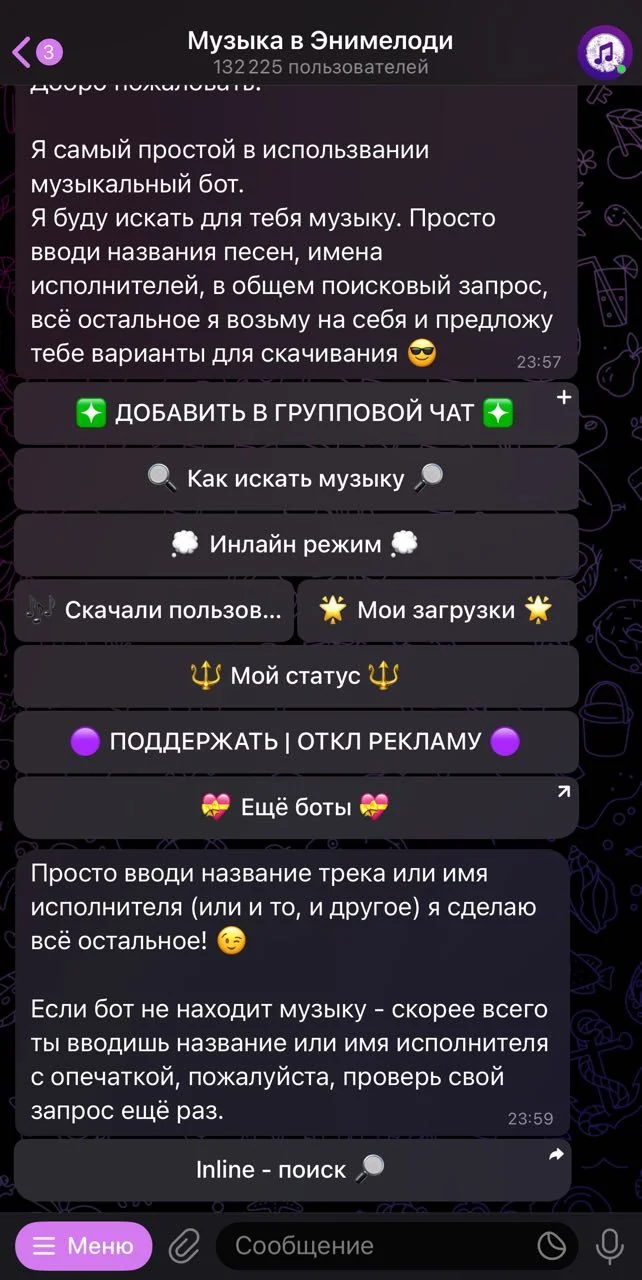Open the sticker panel icon

click(552, 1246)
